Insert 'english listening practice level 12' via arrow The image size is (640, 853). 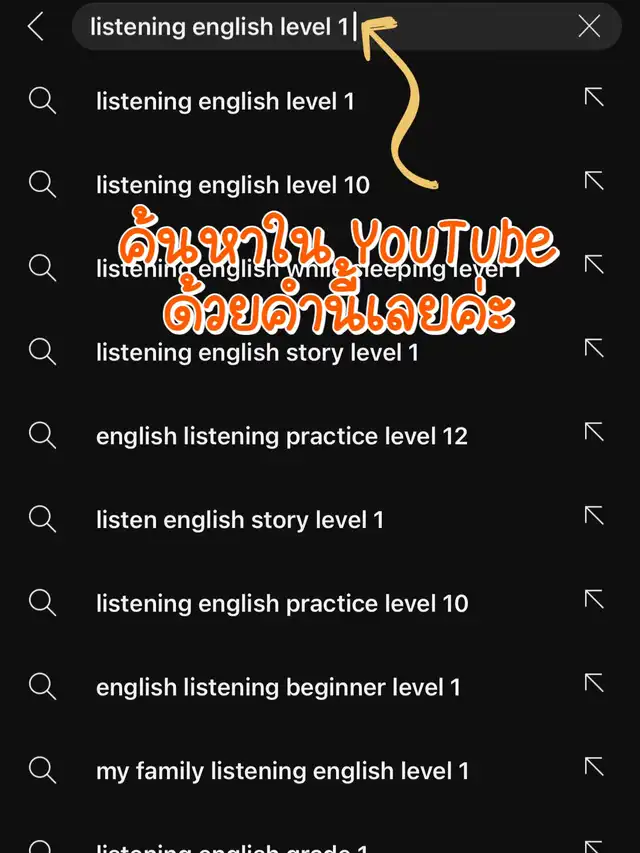(x=594, y=432)
